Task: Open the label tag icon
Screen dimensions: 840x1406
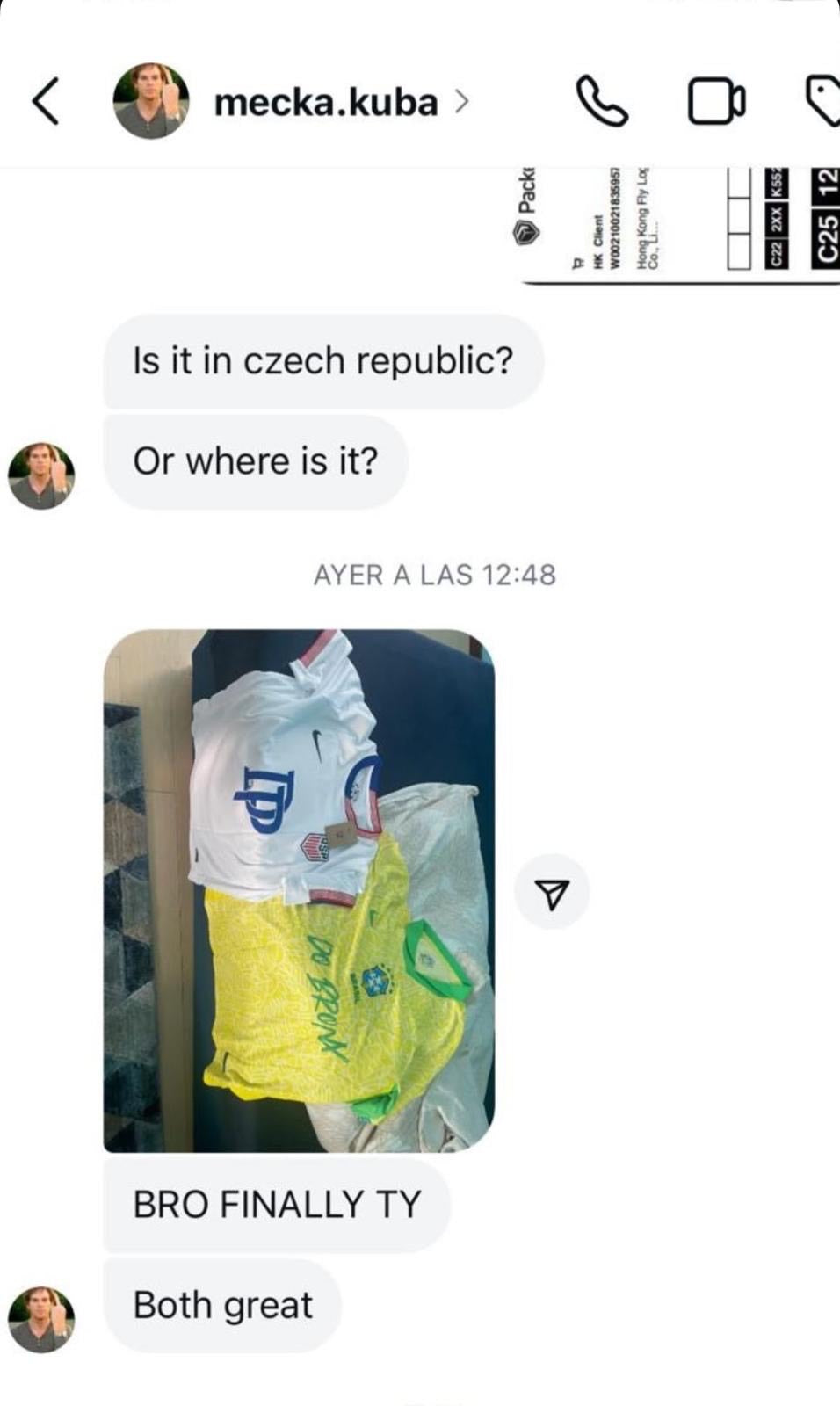Action: [822, 101]
